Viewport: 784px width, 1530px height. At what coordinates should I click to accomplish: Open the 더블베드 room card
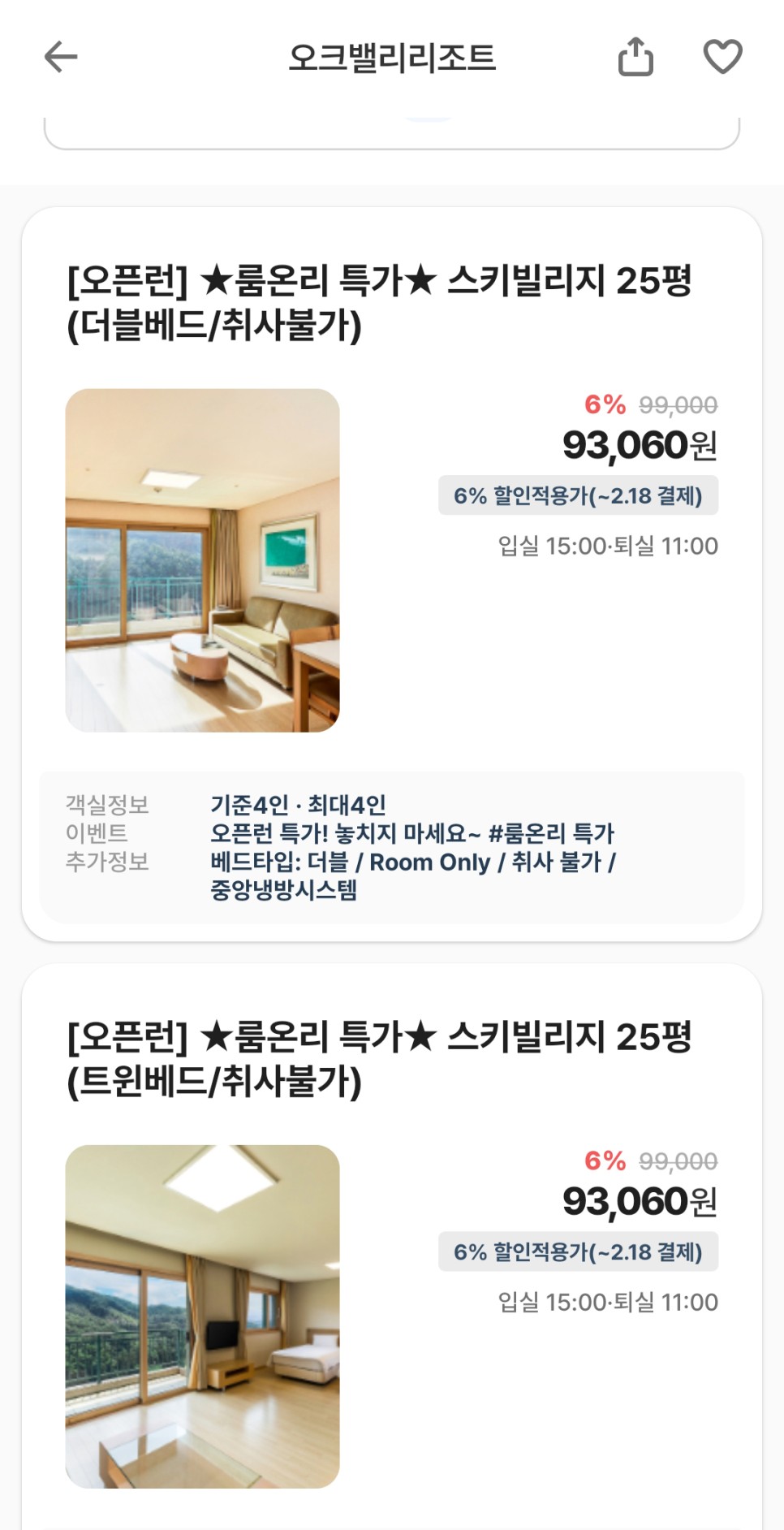point(392,574)
